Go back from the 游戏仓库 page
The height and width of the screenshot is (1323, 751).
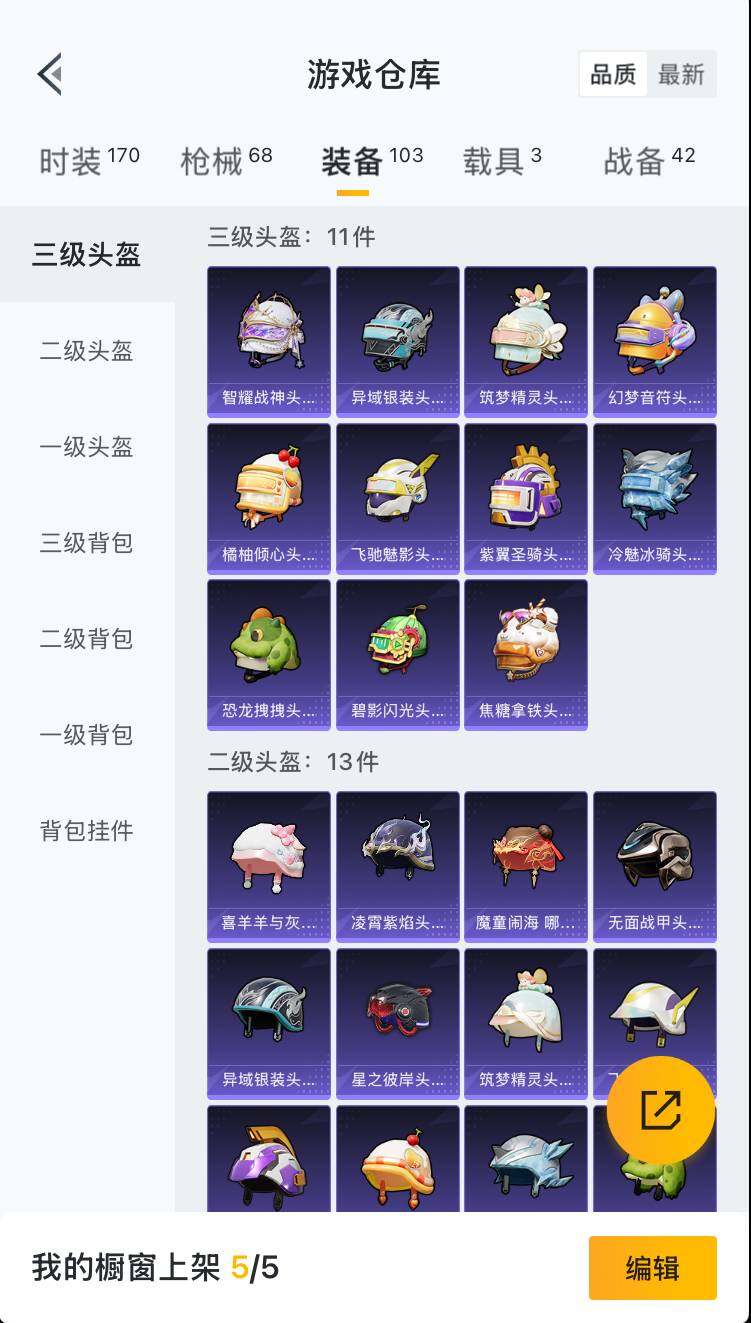click(x=50, y=74)
